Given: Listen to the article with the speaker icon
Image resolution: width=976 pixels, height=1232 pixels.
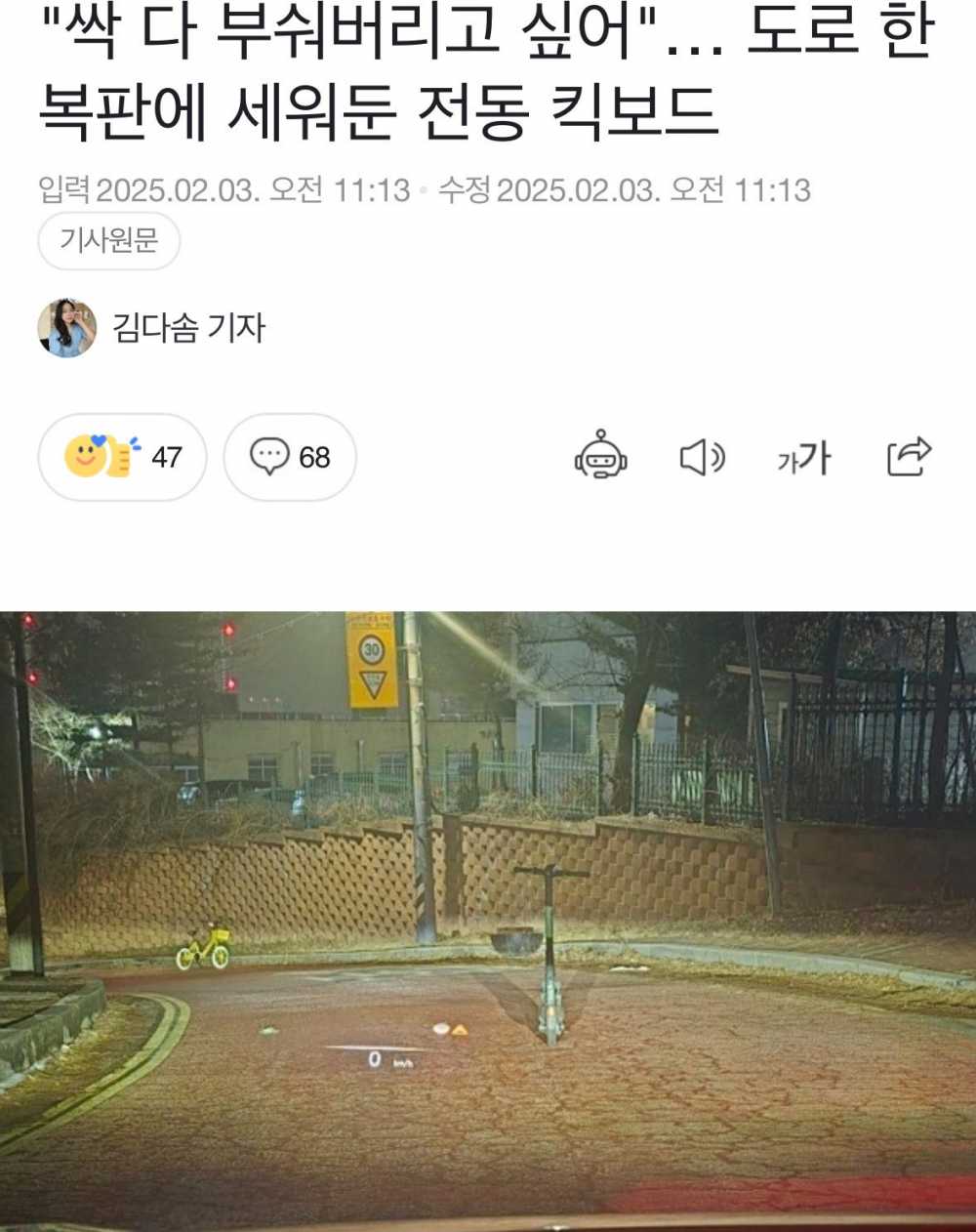Looking at the screenshot, I should tap(702, 457).
